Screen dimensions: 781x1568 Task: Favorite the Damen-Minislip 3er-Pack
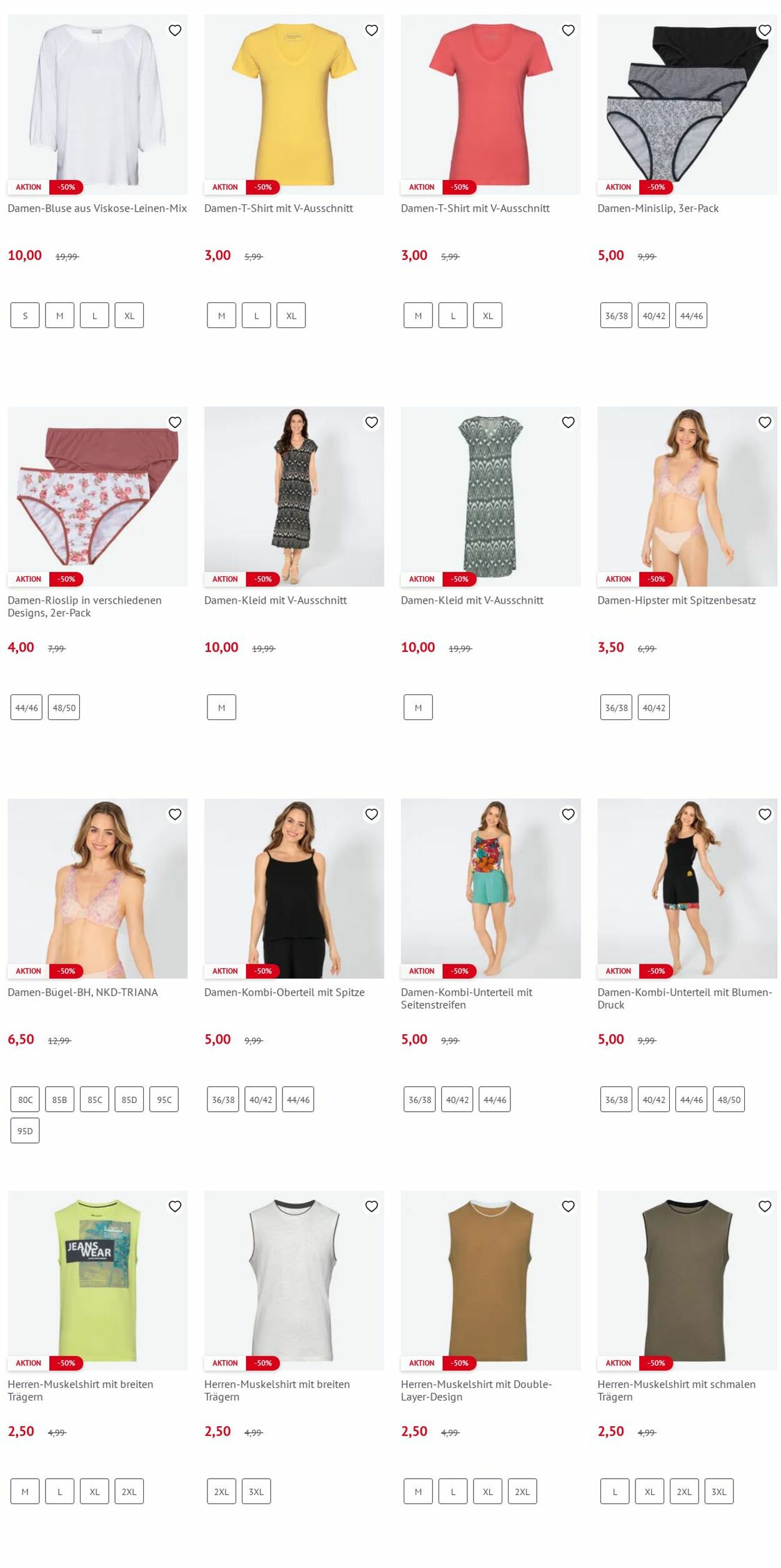pos(764,30)
